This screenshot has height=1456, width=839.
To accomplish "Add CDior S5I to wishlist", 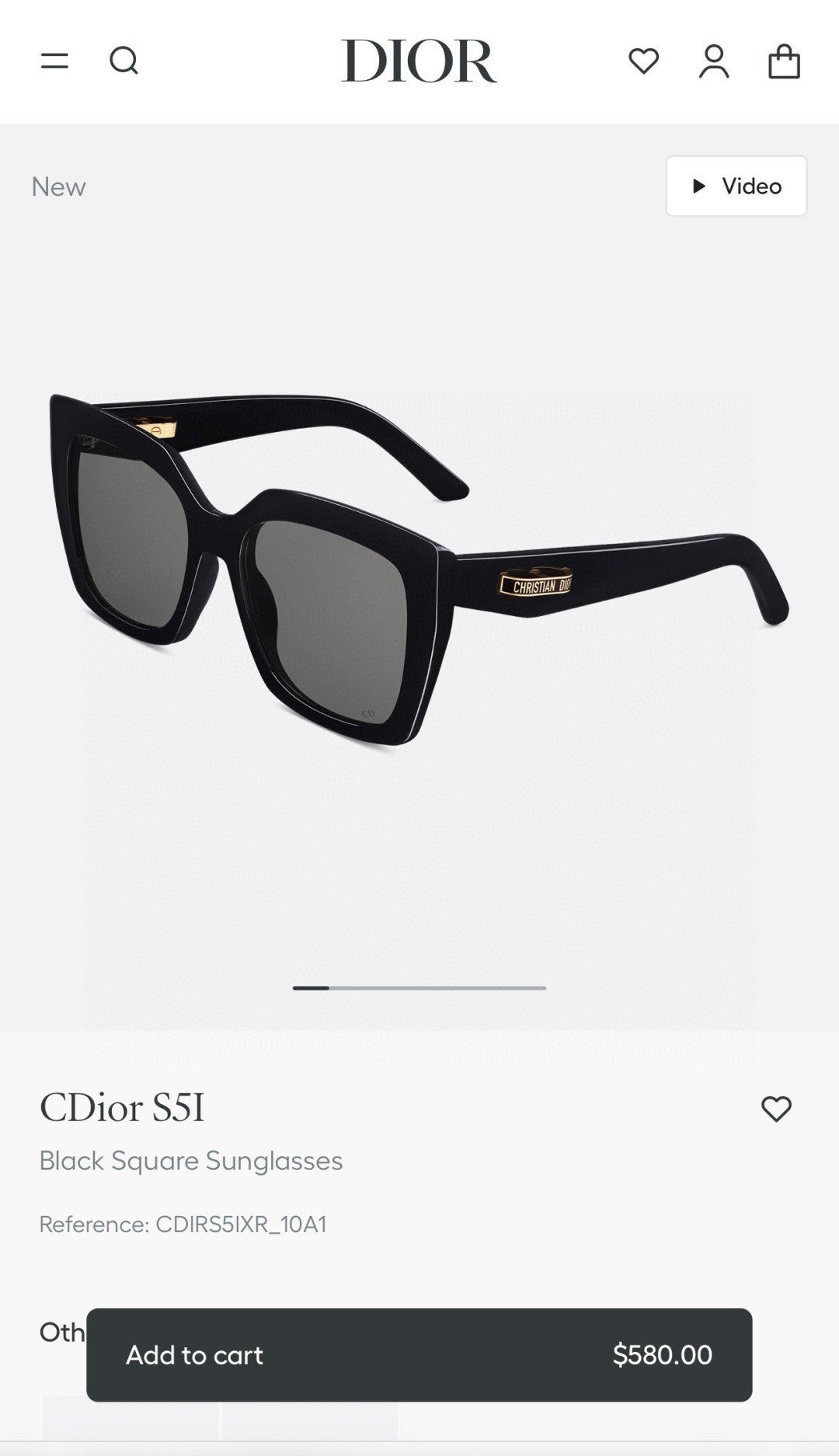I will [775, 1109].
